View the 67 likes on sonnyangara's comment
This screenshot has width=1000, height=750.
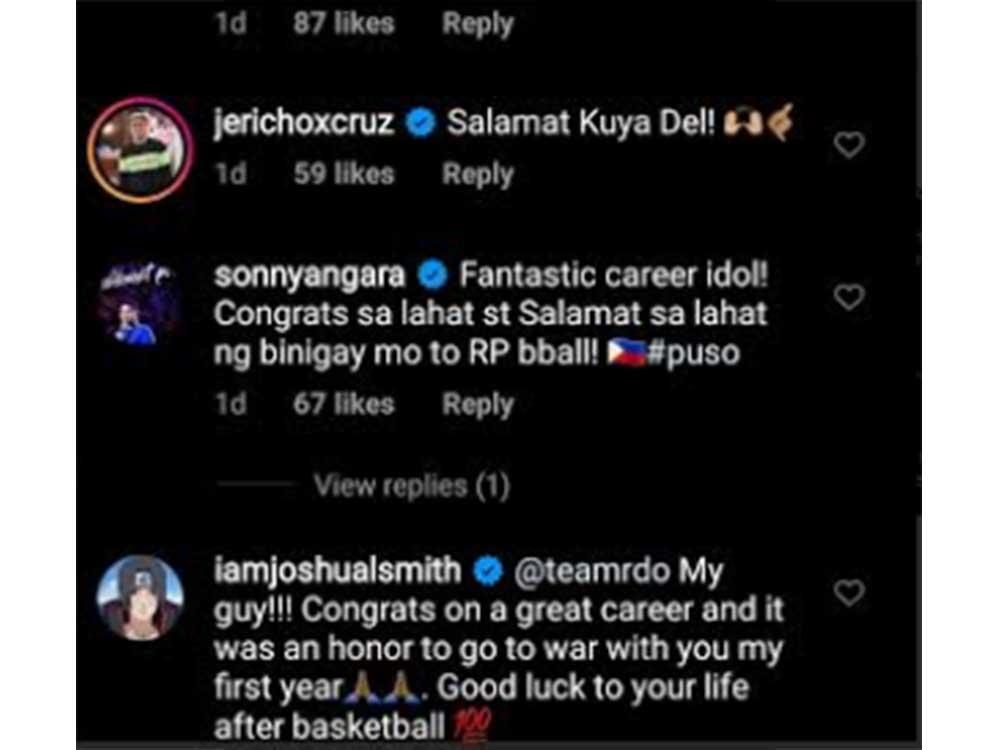[x=343, y=404]
